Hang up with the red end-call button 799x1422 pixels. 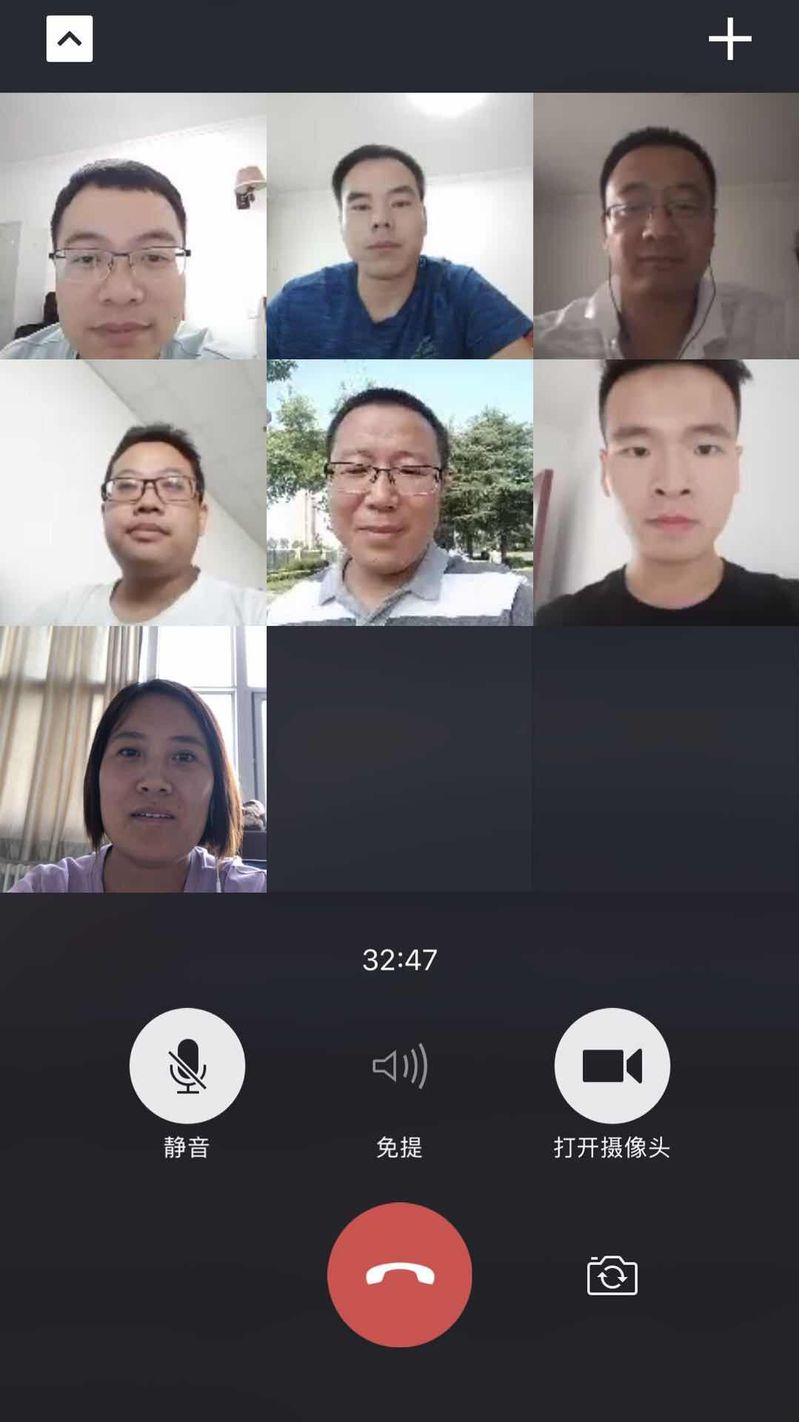click(x=399, y=1274)
